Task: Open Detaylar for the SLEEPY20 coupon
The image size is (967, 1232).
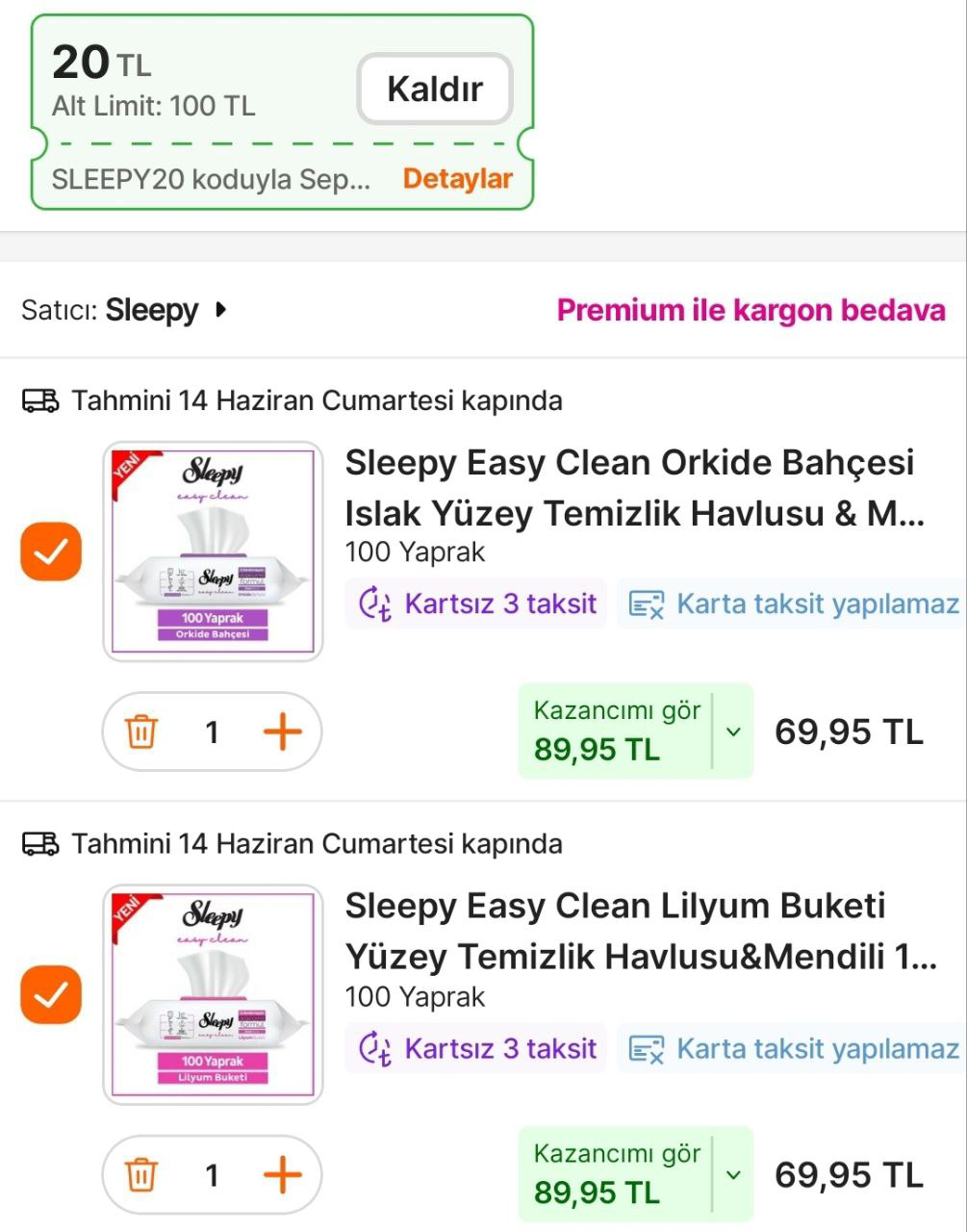Action: 458,178
